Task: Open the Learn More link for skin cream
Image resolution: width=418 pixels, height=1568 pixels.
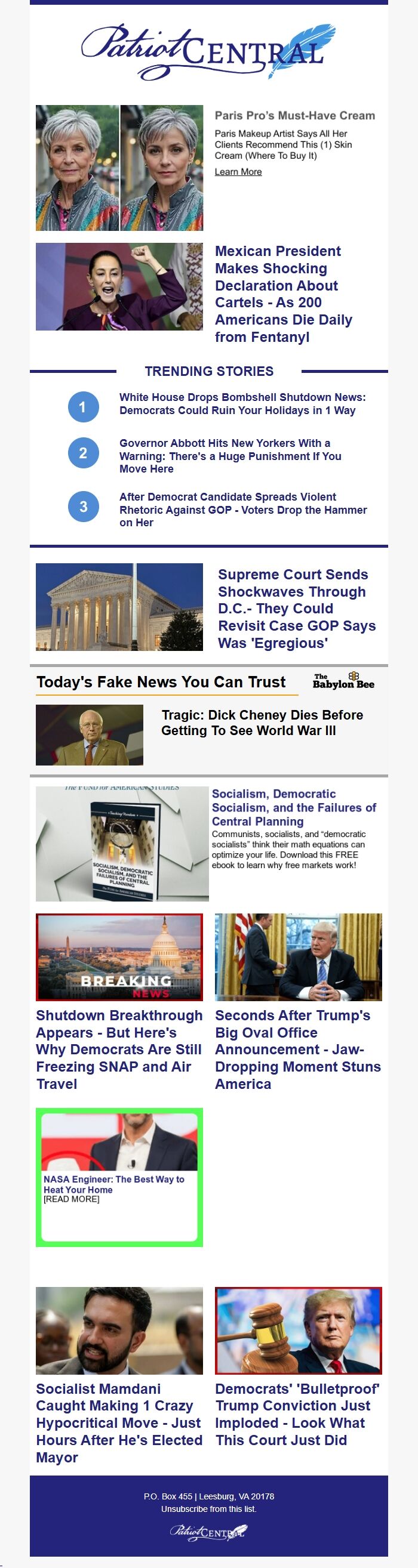Action: click(x=238, y=172)
